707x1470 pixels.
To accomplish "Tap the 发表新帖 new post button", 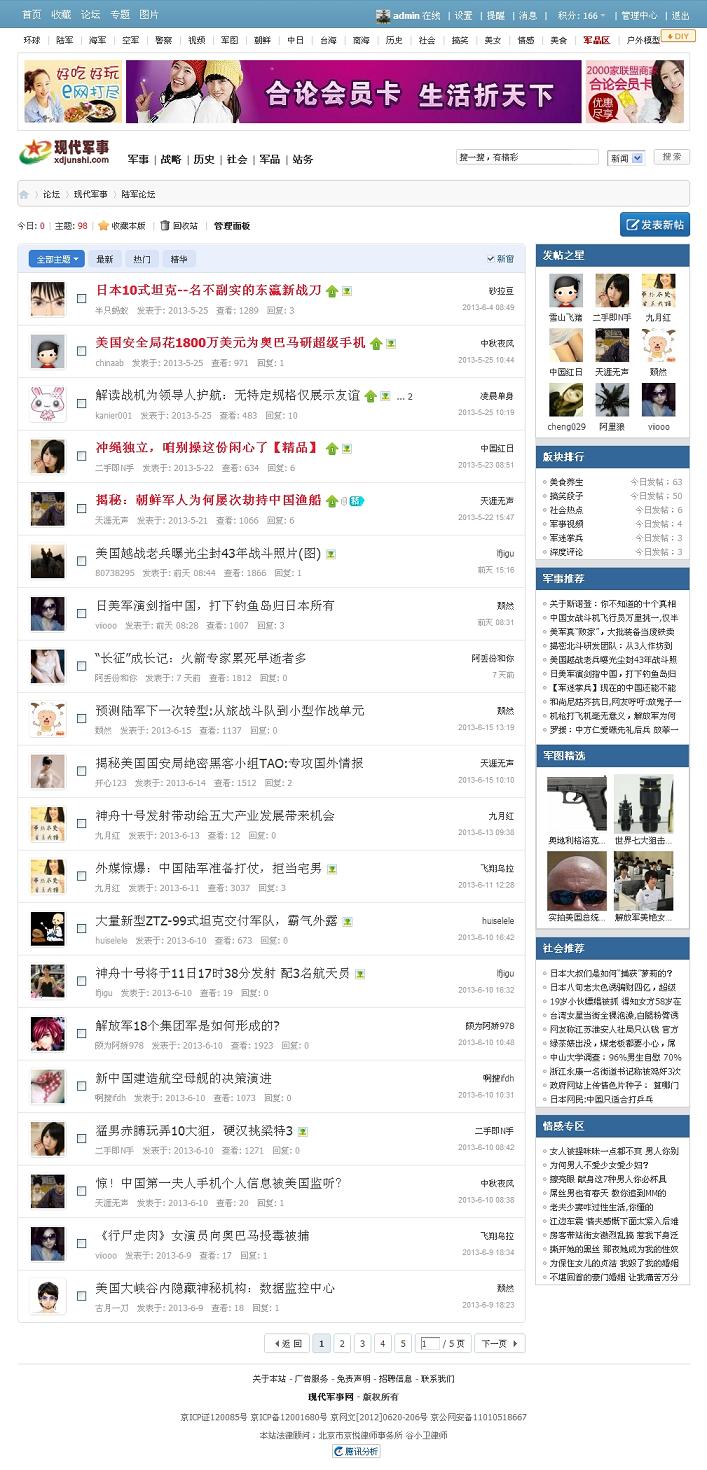I will 655,225.
